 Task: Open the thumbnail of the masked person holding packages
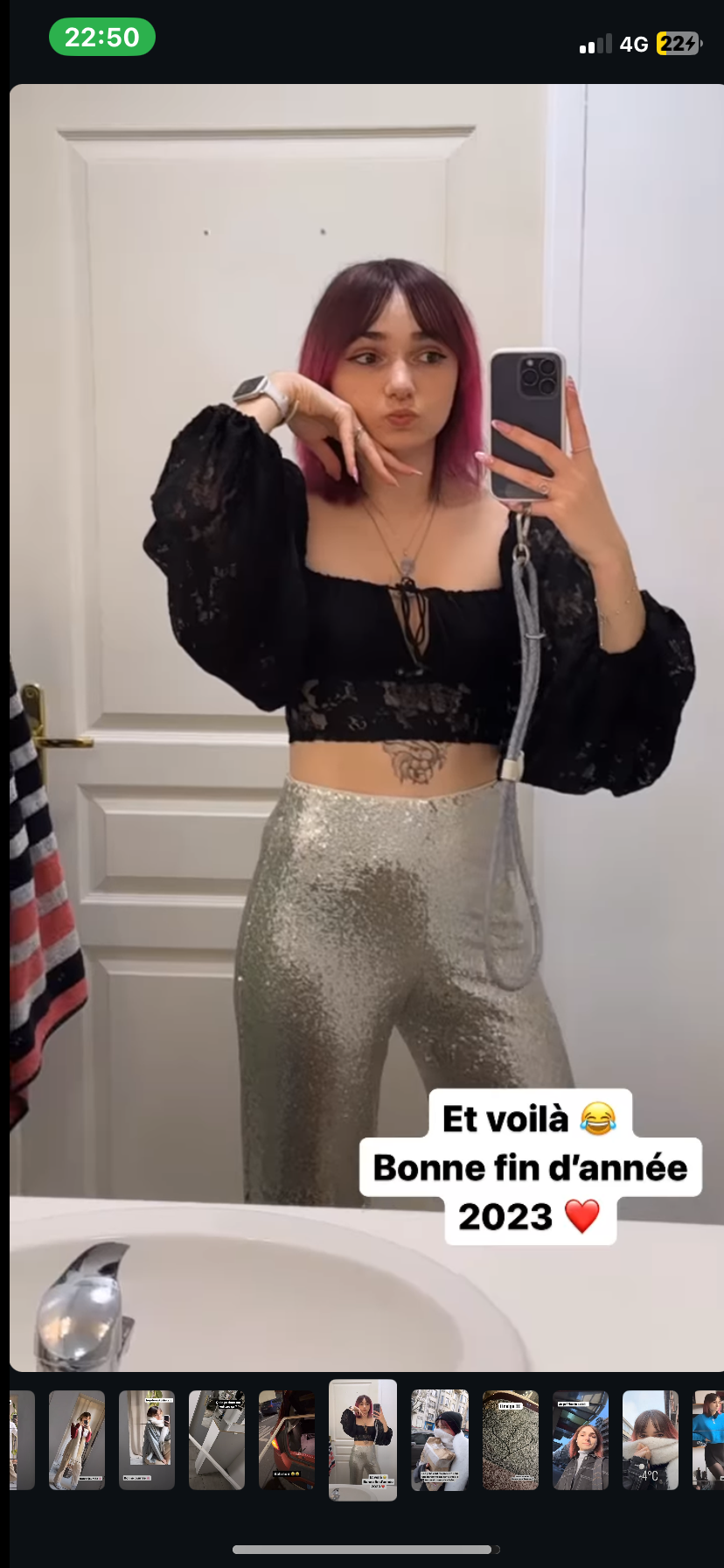pyautogui.click(x=440, y=1439)
